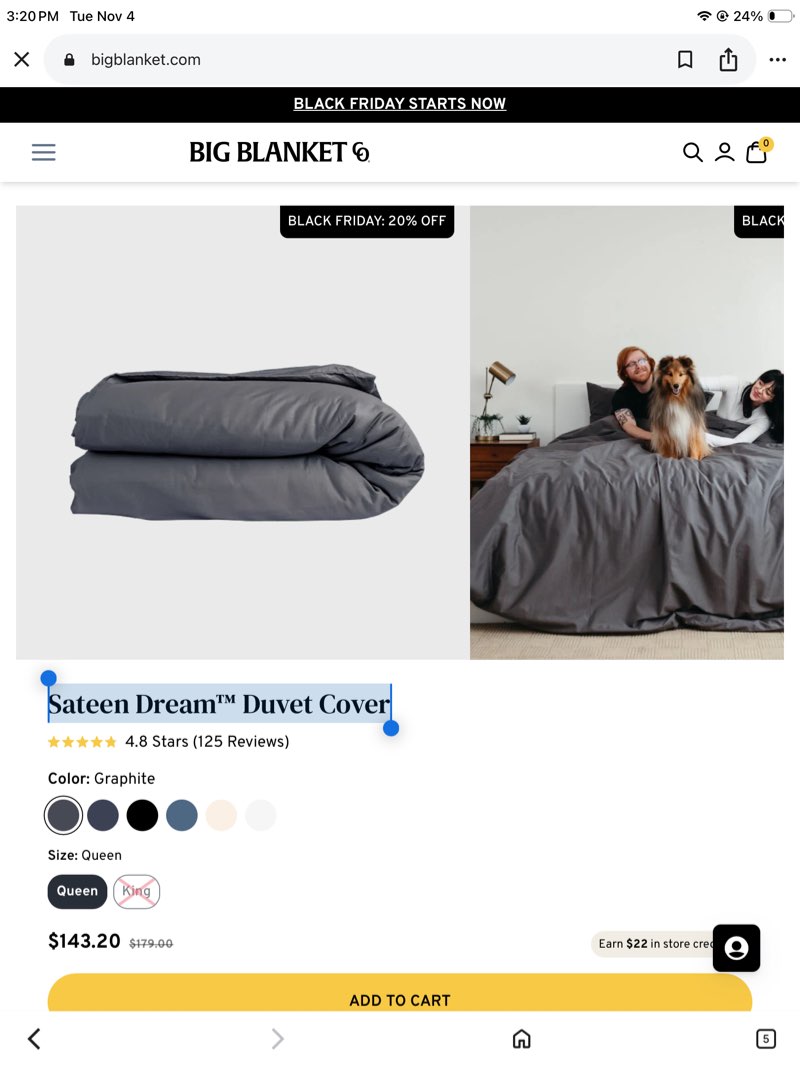Viewport: 800px width, 1067px height.
Task: Choose the dark navy color swatch
Action: pyautogui.click(x=103, y=816)
